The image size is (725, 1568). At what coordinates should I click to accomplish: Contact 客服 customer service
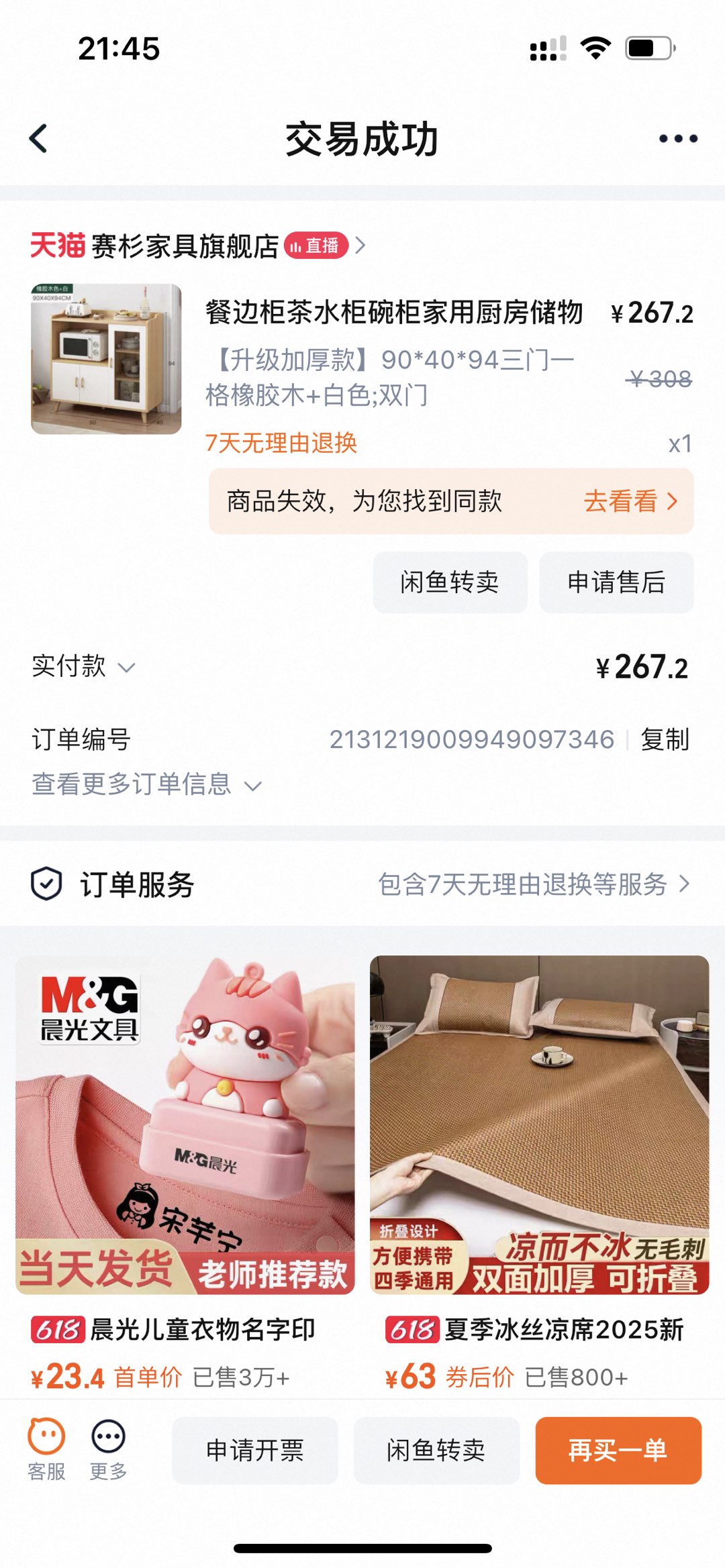coord(46,1450)
